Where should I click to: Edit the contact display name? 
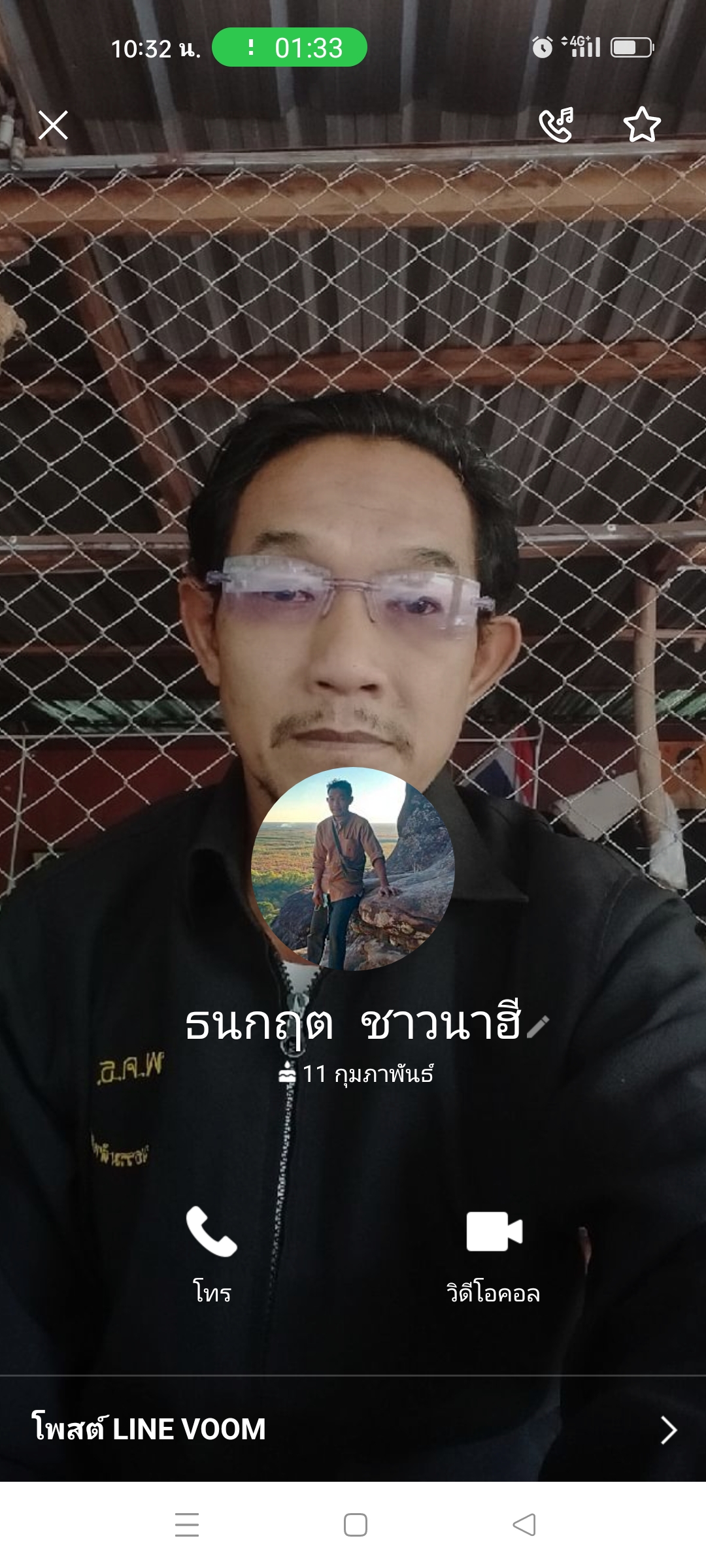point(538,1026)
